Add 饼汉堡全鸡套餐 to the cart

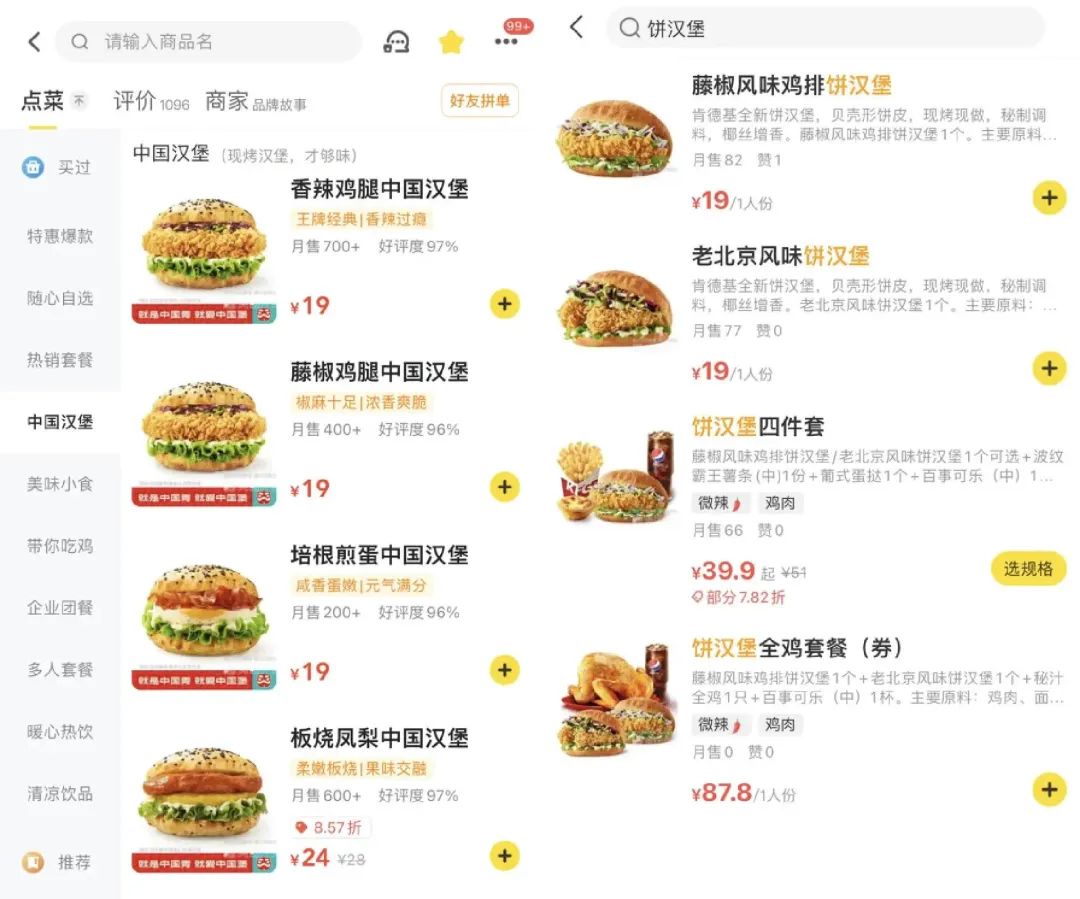(x=1048, y=790)
